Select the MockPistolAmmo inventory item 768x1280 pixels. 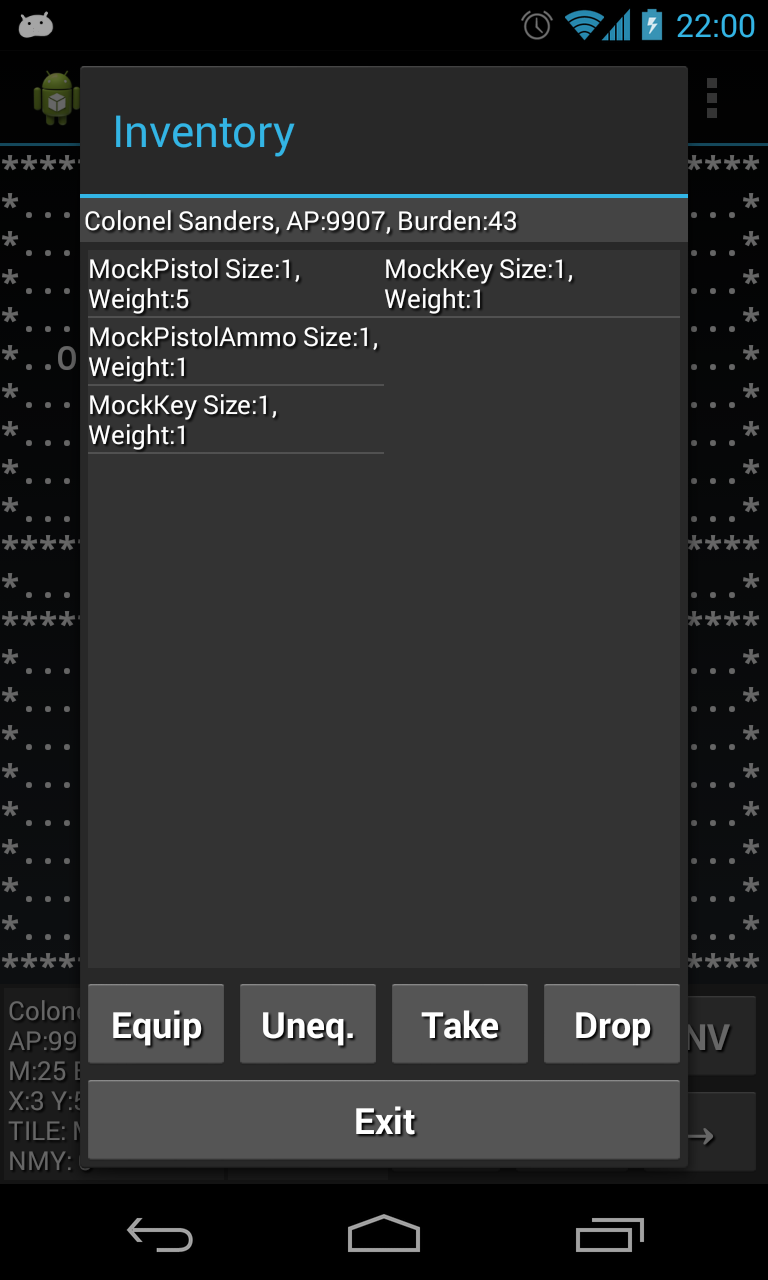235,352
